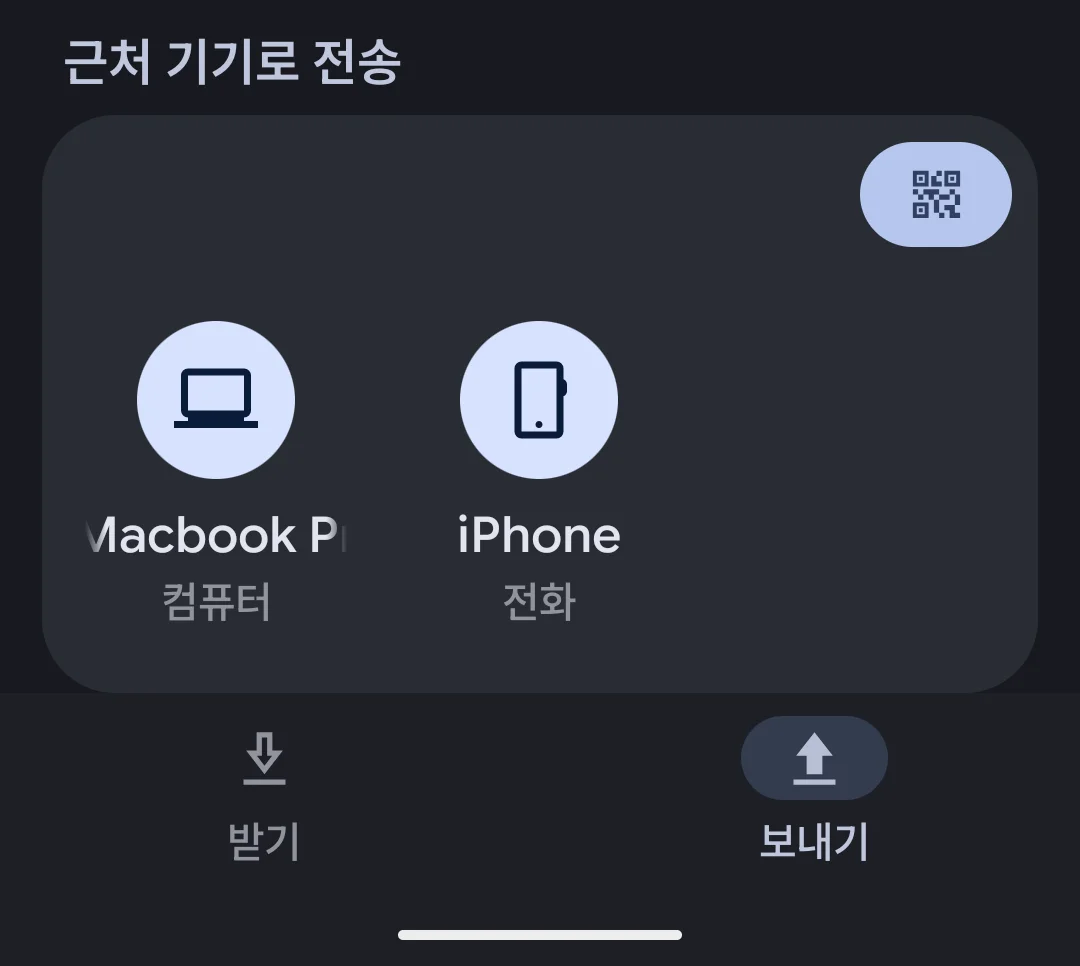Image resolution: width=1080 pixels, height=966 pixels.
Task: Select the iPhone device to send
Action: point(539,401)
